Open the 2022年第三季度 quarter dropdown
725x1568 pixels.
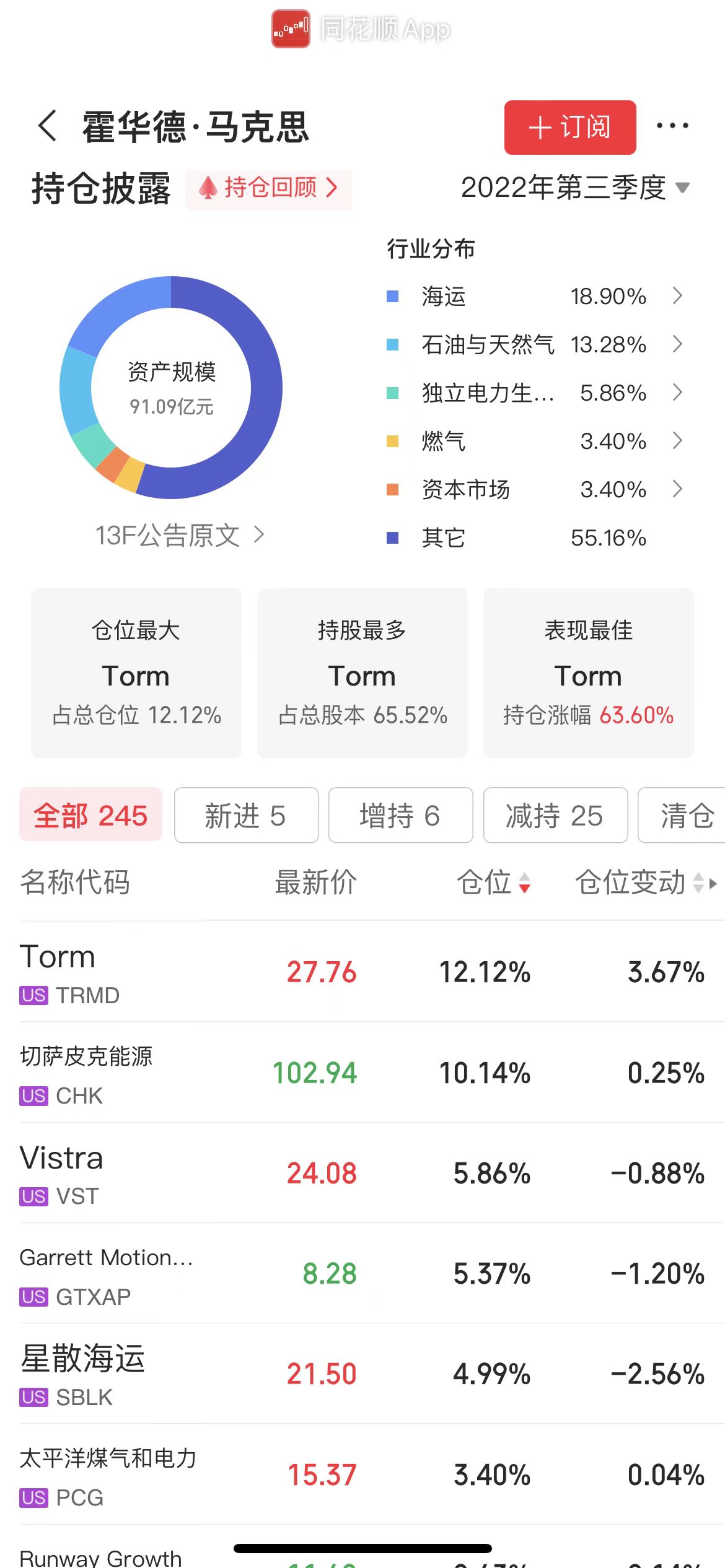pos(574,188)
